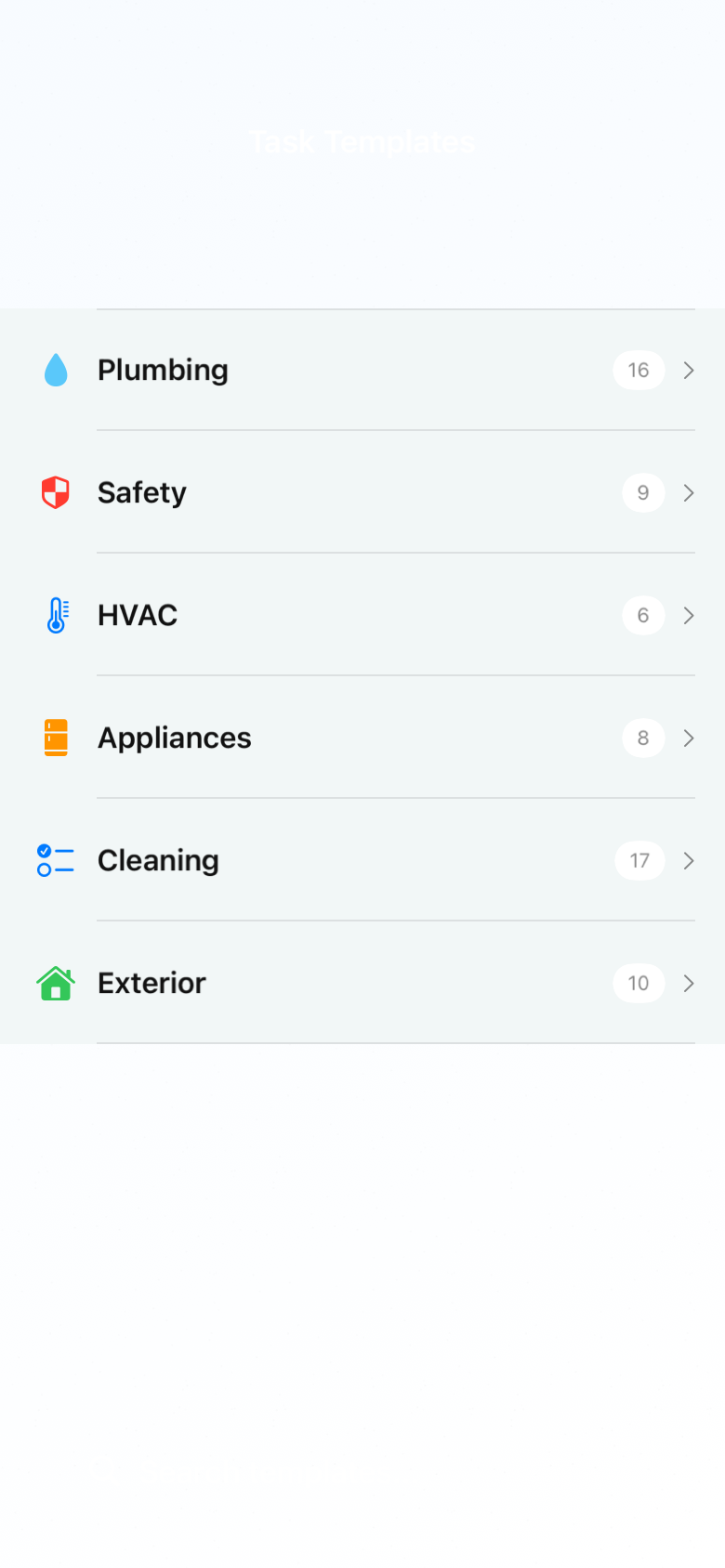Tap the 9 badge next to Safety

pos(642,492)
